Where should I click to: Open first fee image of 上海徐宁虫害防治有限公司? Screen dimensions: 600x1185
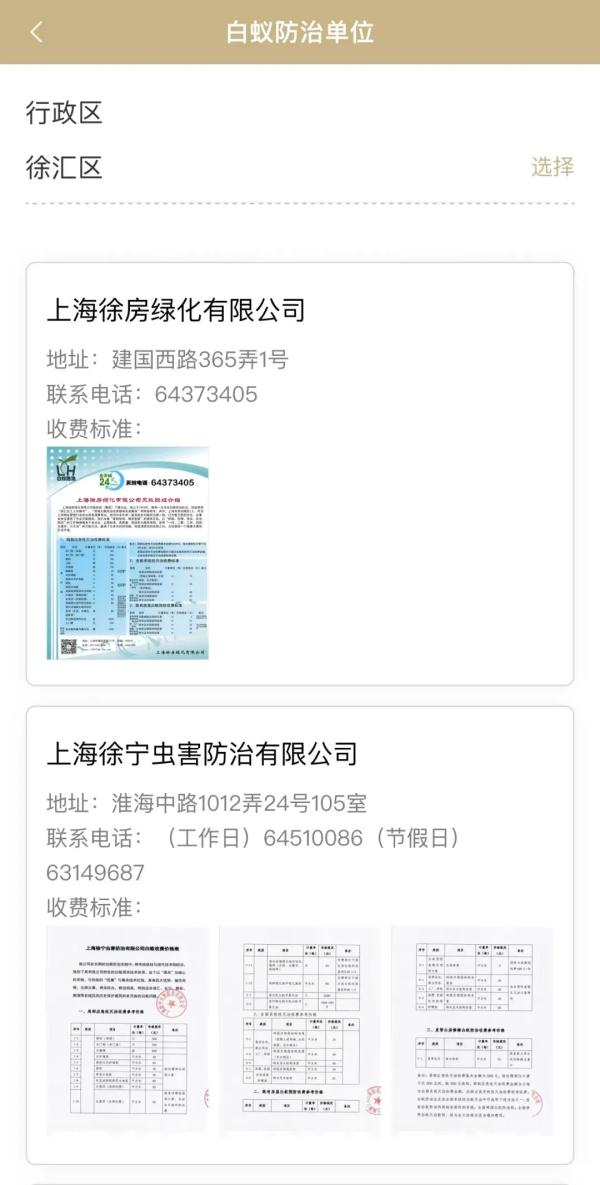pyautogui.click(x=127, y=1031)
